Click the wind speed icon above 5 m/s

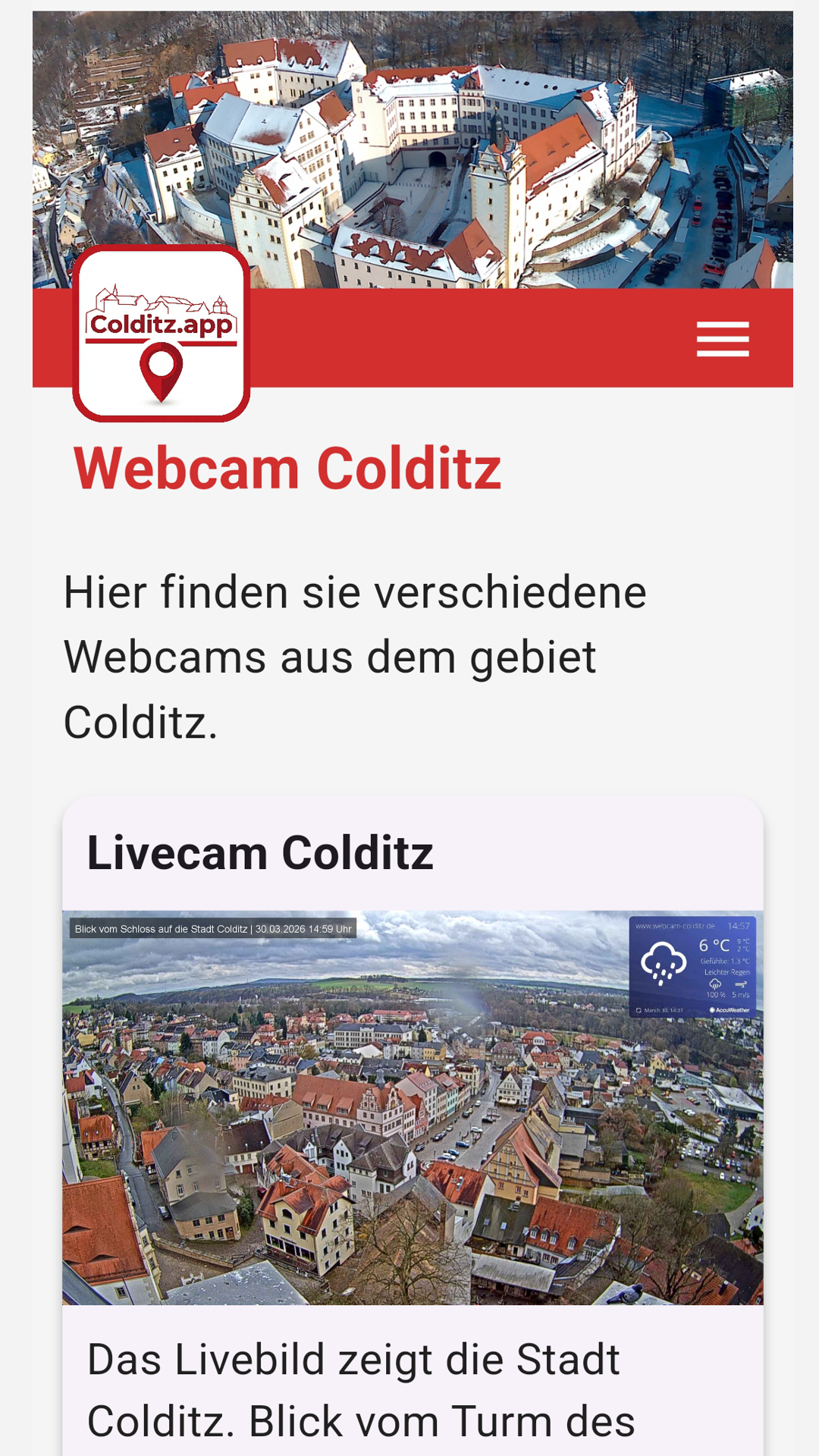(x=741, y=984)
